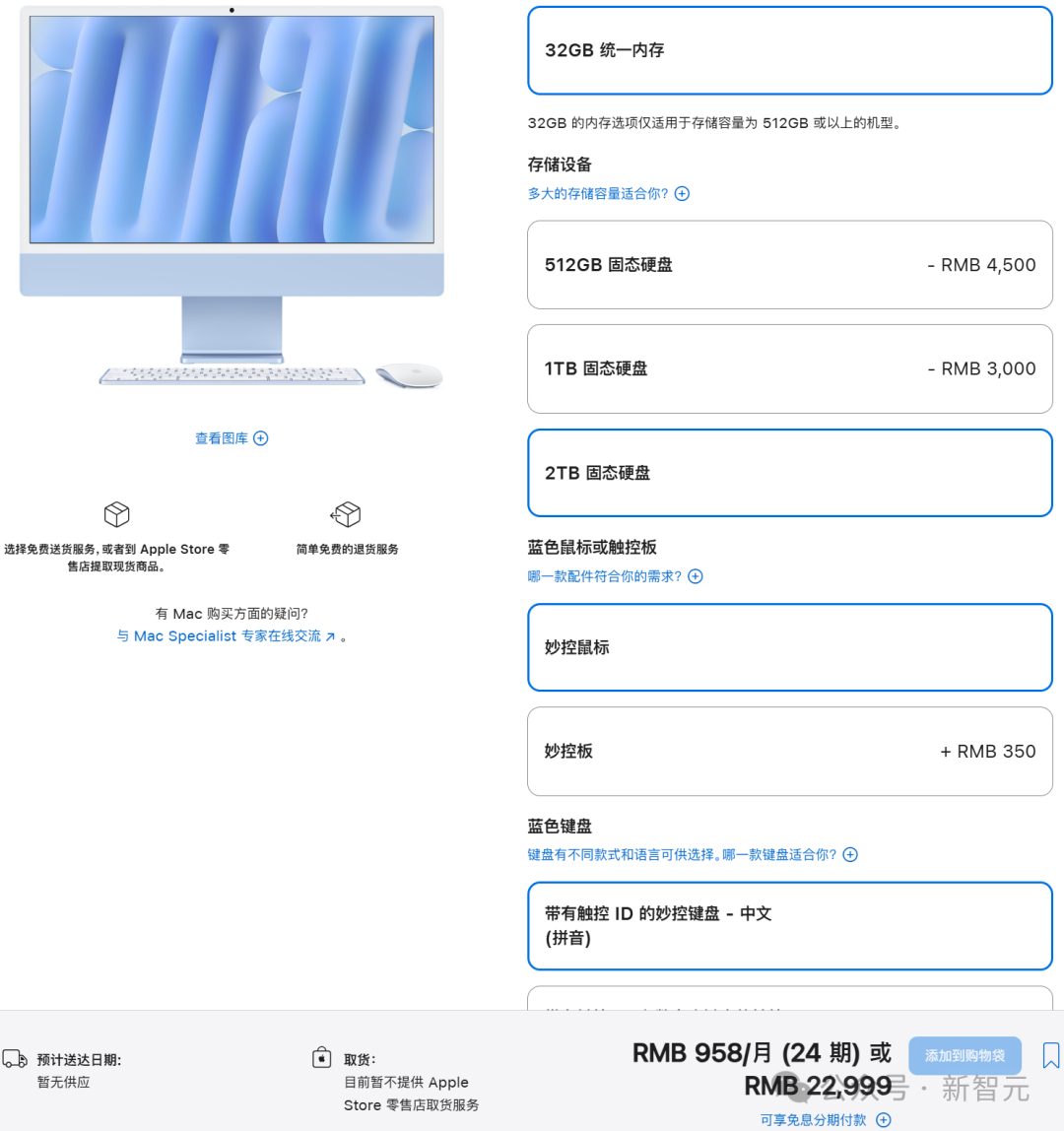Tap the 添加到购物袋 button
Viewport: 1064px width, 1131px height.
click(964, 1055)
